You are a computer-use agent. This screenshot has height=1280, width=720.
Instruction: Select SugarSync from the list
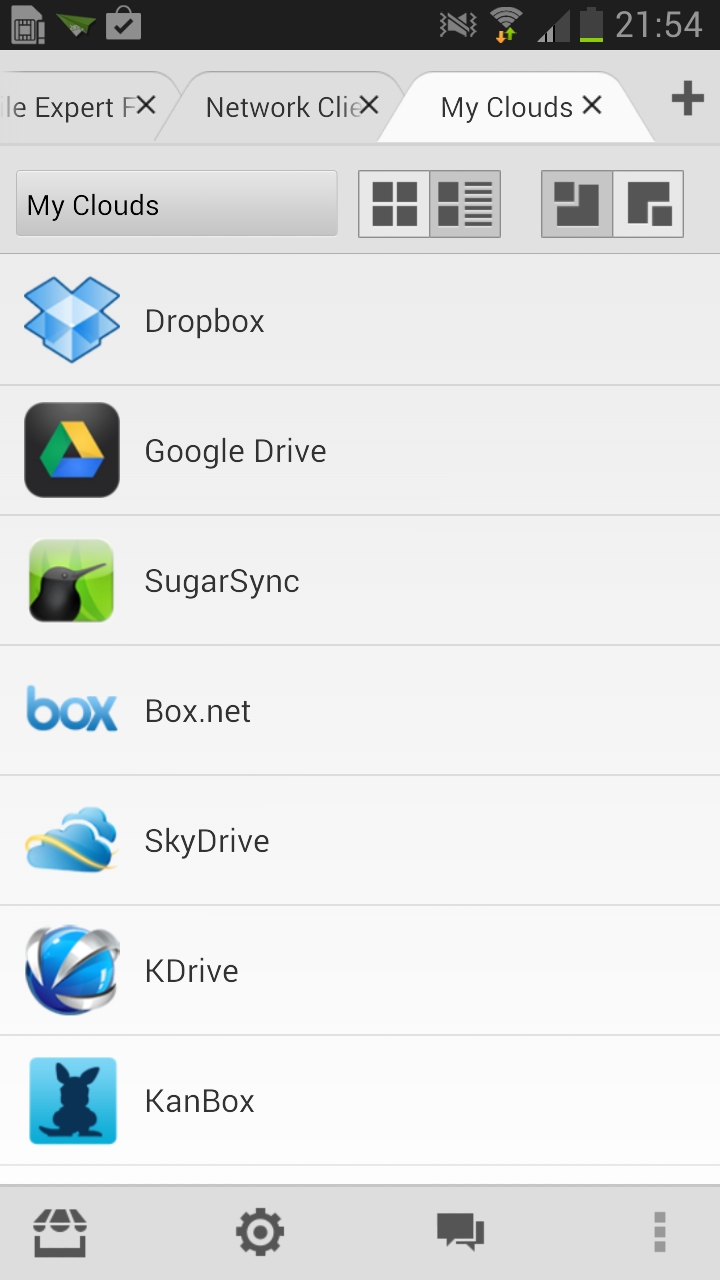click(x=360, y=581)
